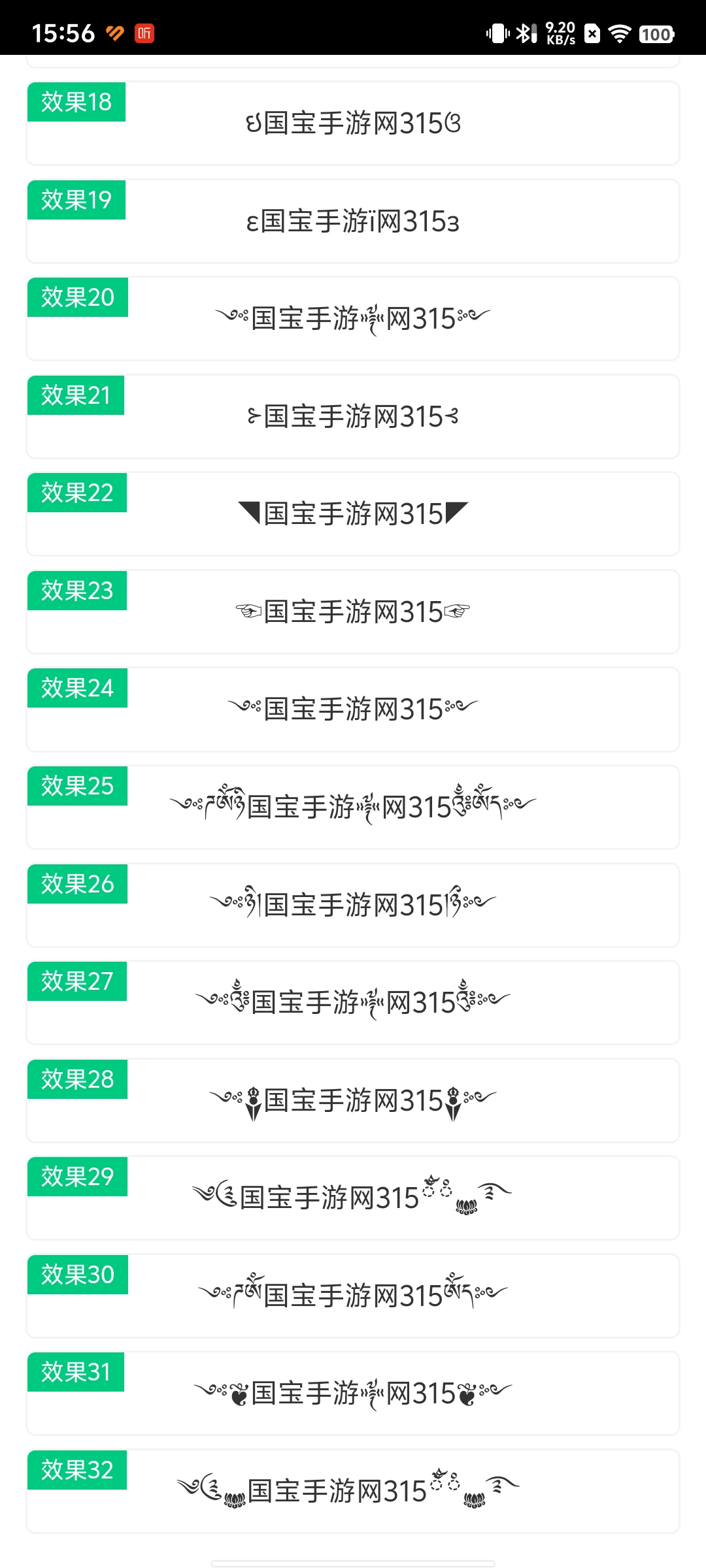Choose the 效果25 Tibetan ornament card

click(x=353, y=808)
